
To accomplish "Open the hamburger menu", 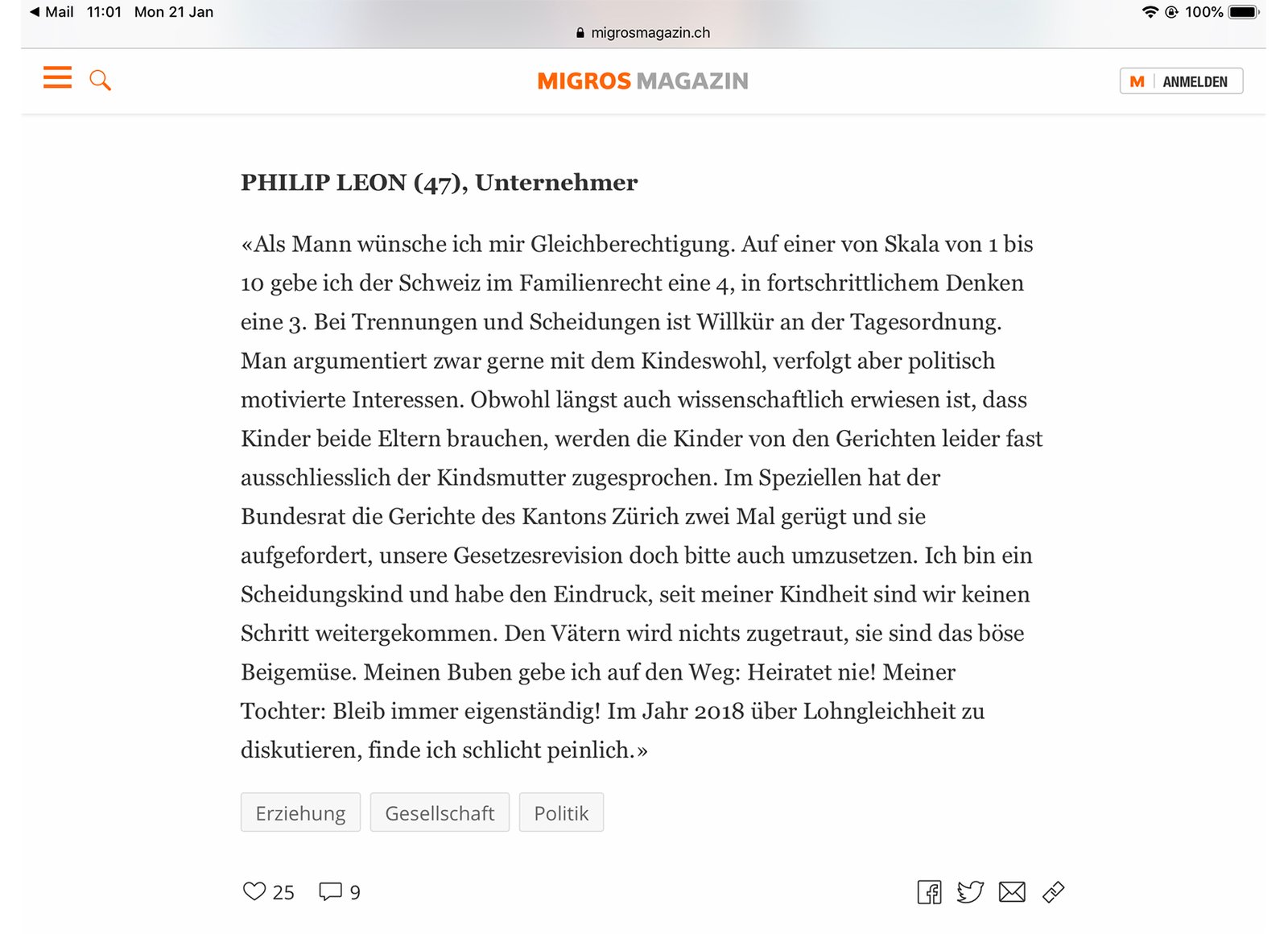I will click(x=57, y=77).
